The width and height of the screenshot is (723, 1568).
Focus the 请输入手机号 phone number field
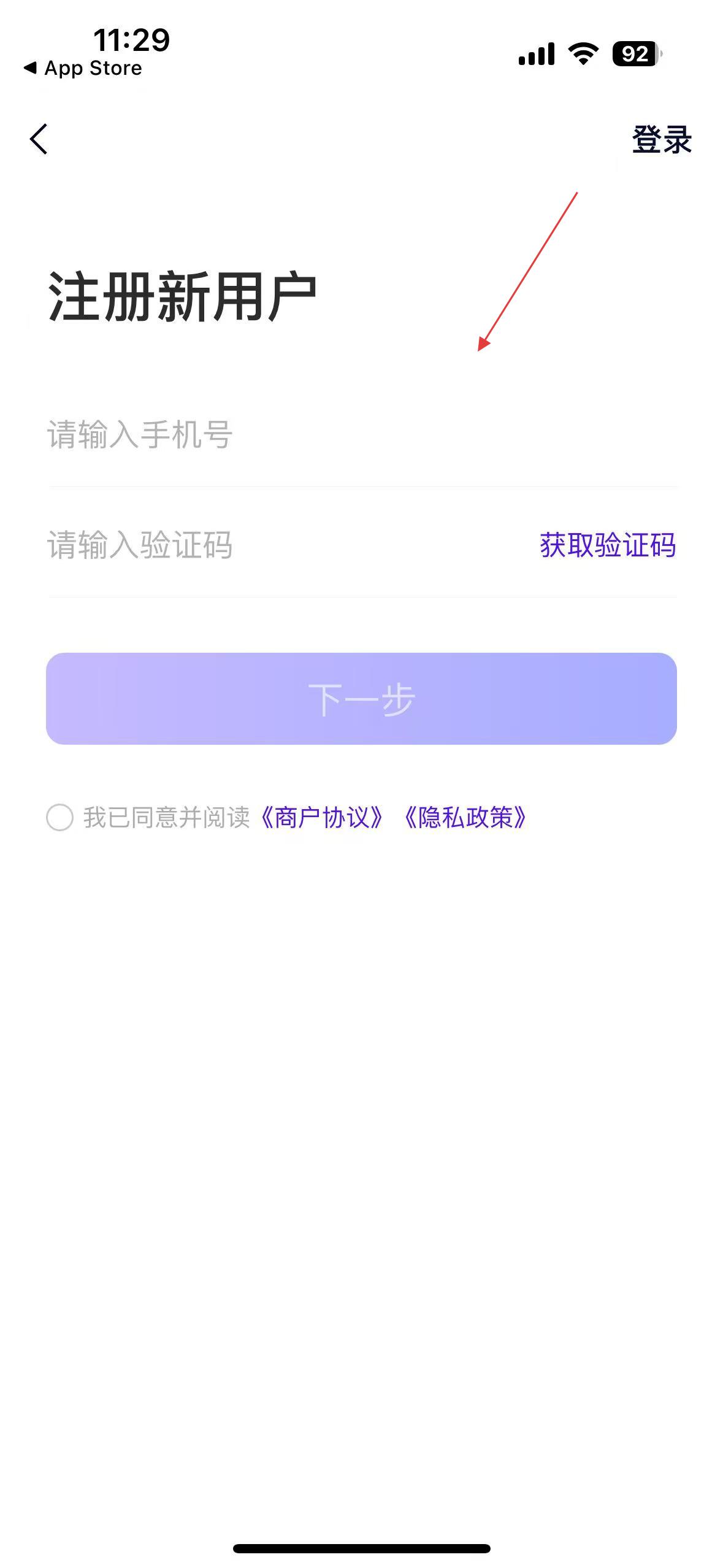362,435
